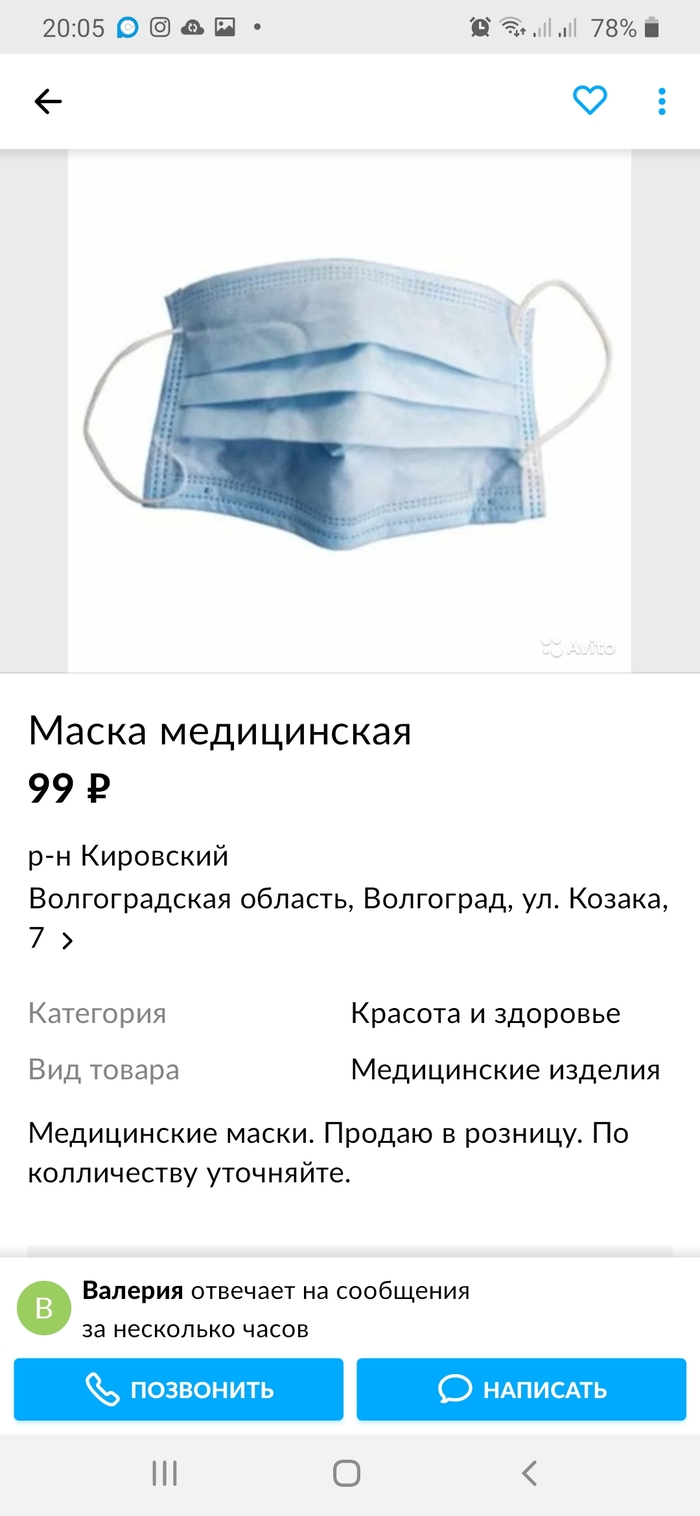Call the seller with Позвонить
Screen dimensions: 700x1516
(x=179, y=1389)
